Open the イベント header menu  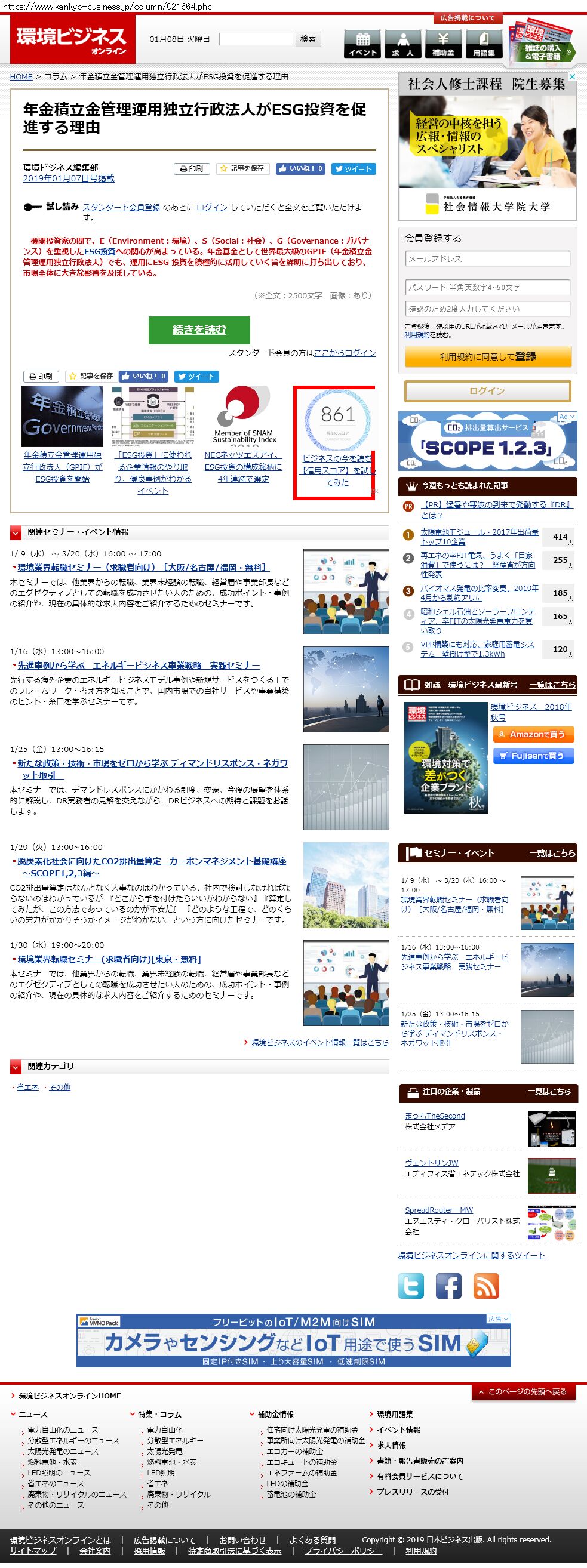click(362, 44)
